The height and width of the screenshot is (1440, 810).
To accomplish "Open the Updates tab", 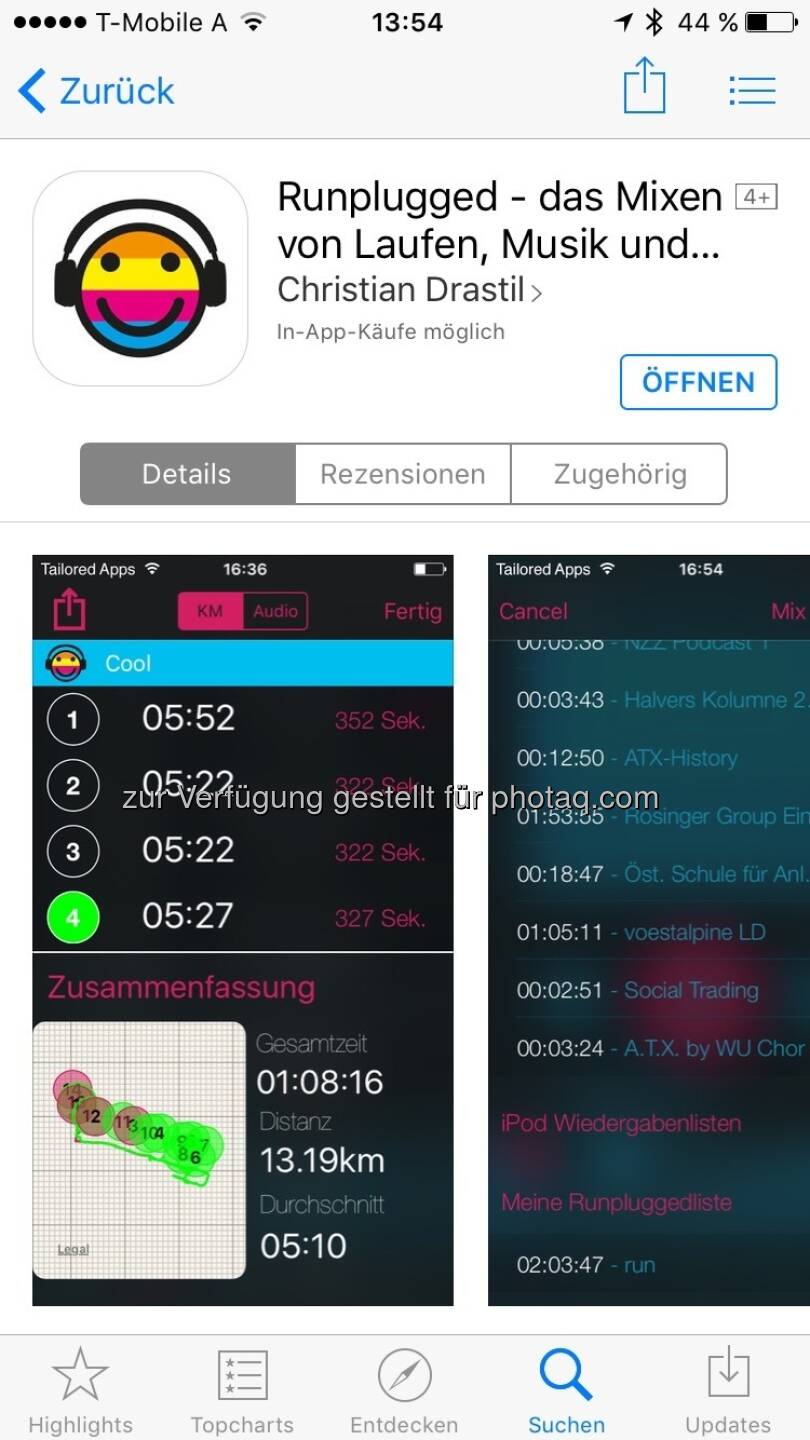I will point(728,1388).
